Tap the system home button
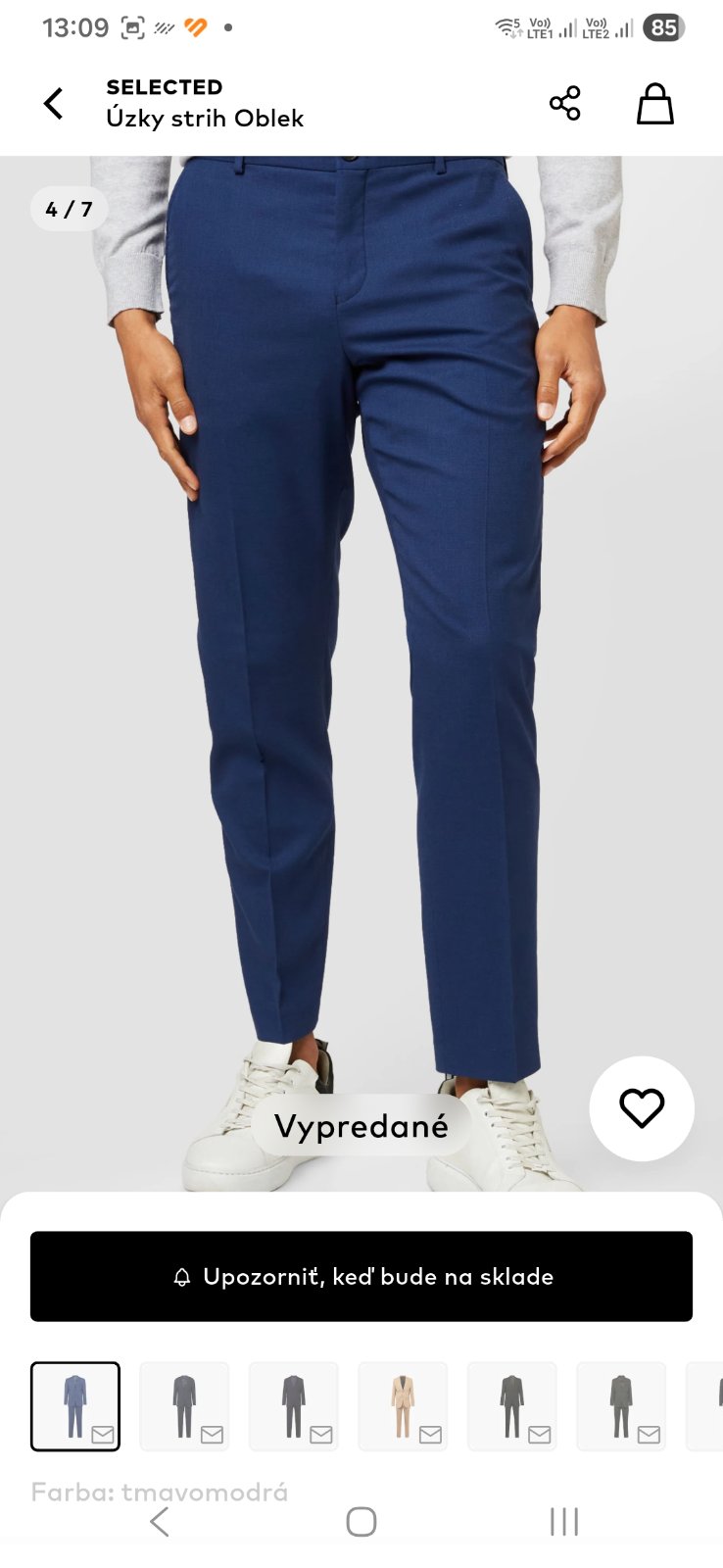The width and height of the screenshot is (723, 1568). click(361, 1521)
